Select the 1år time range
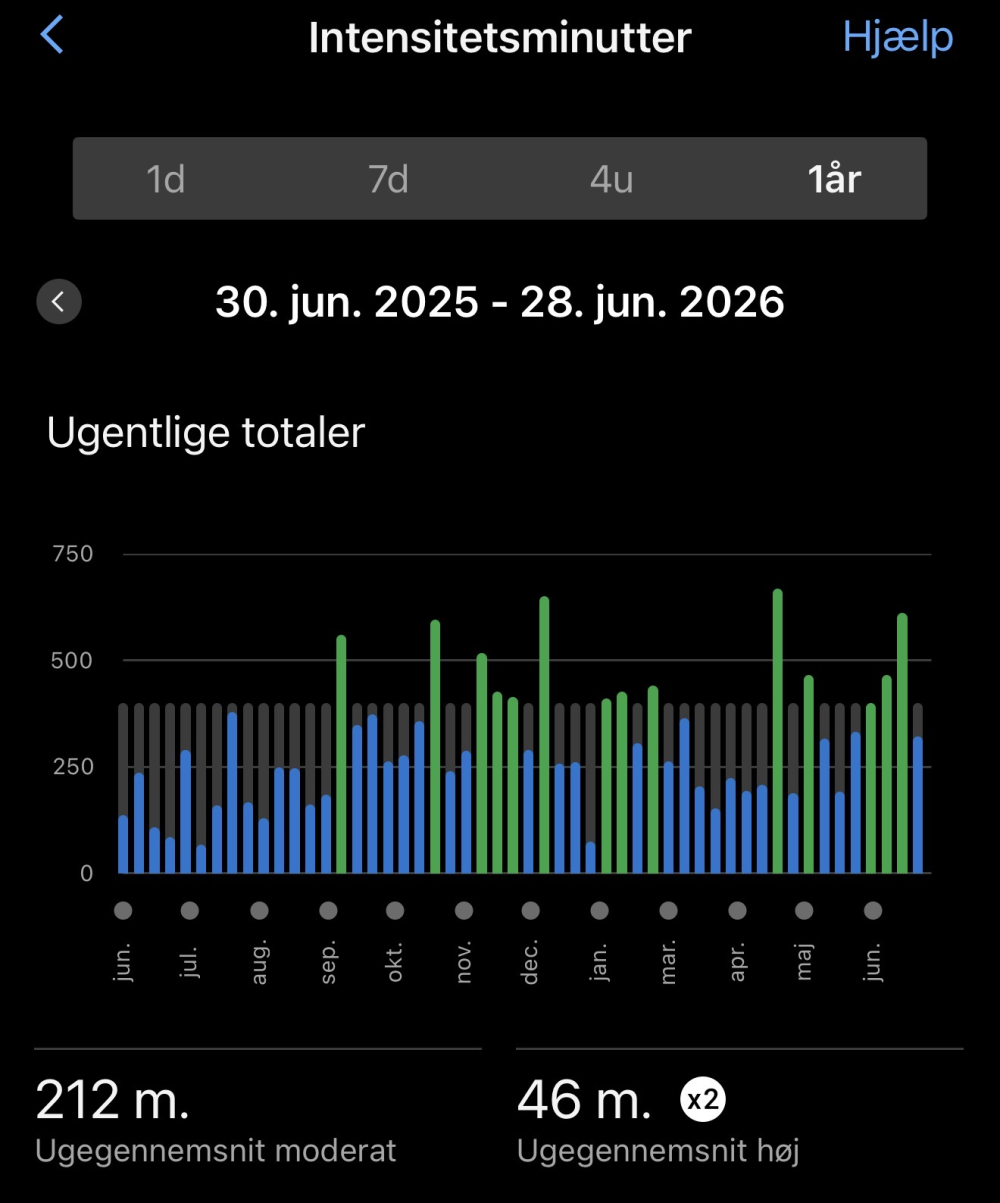The image size is (1000, 1203). coord(834,179)
